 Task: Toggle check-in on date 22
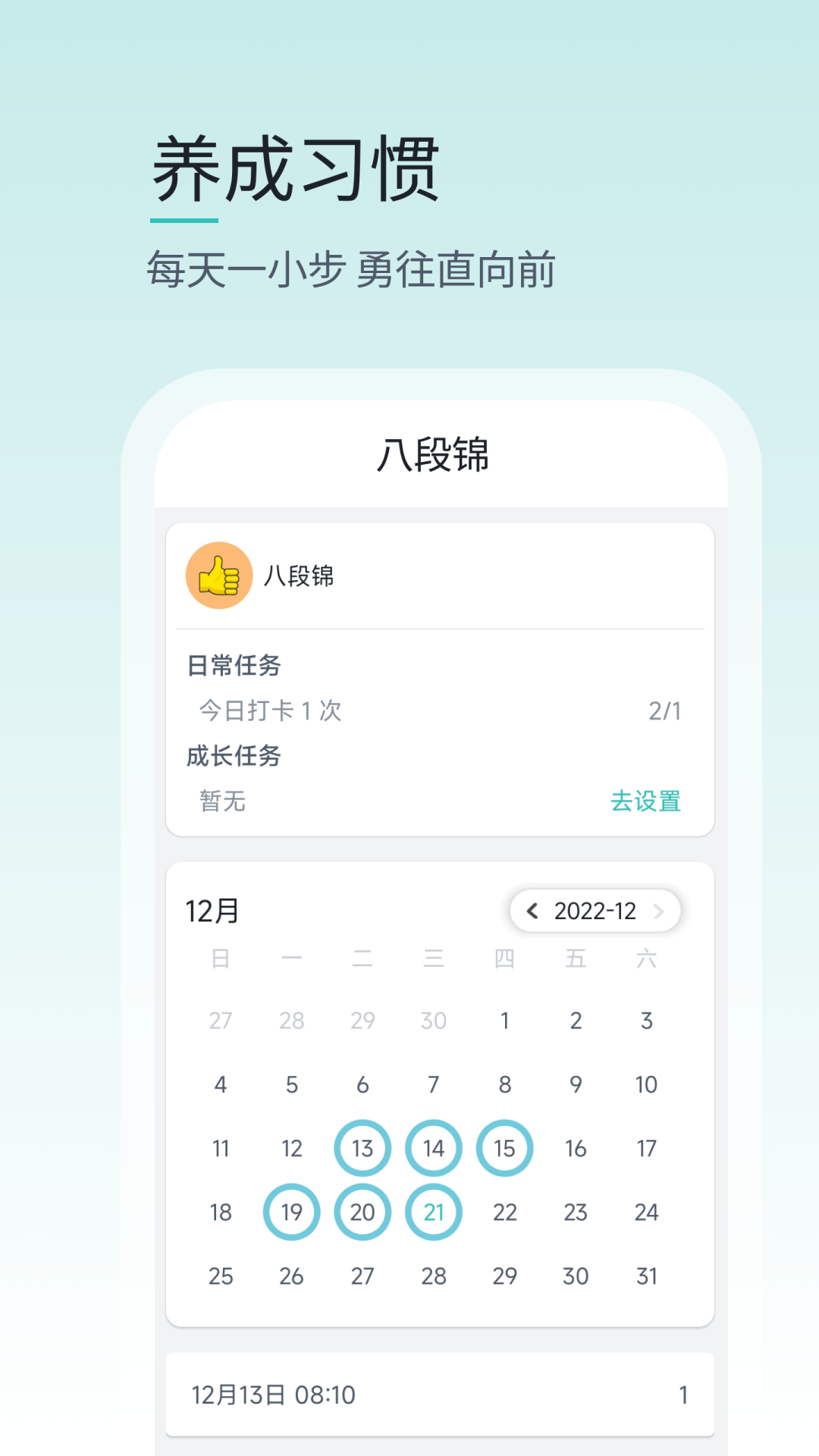(505, 1212)
